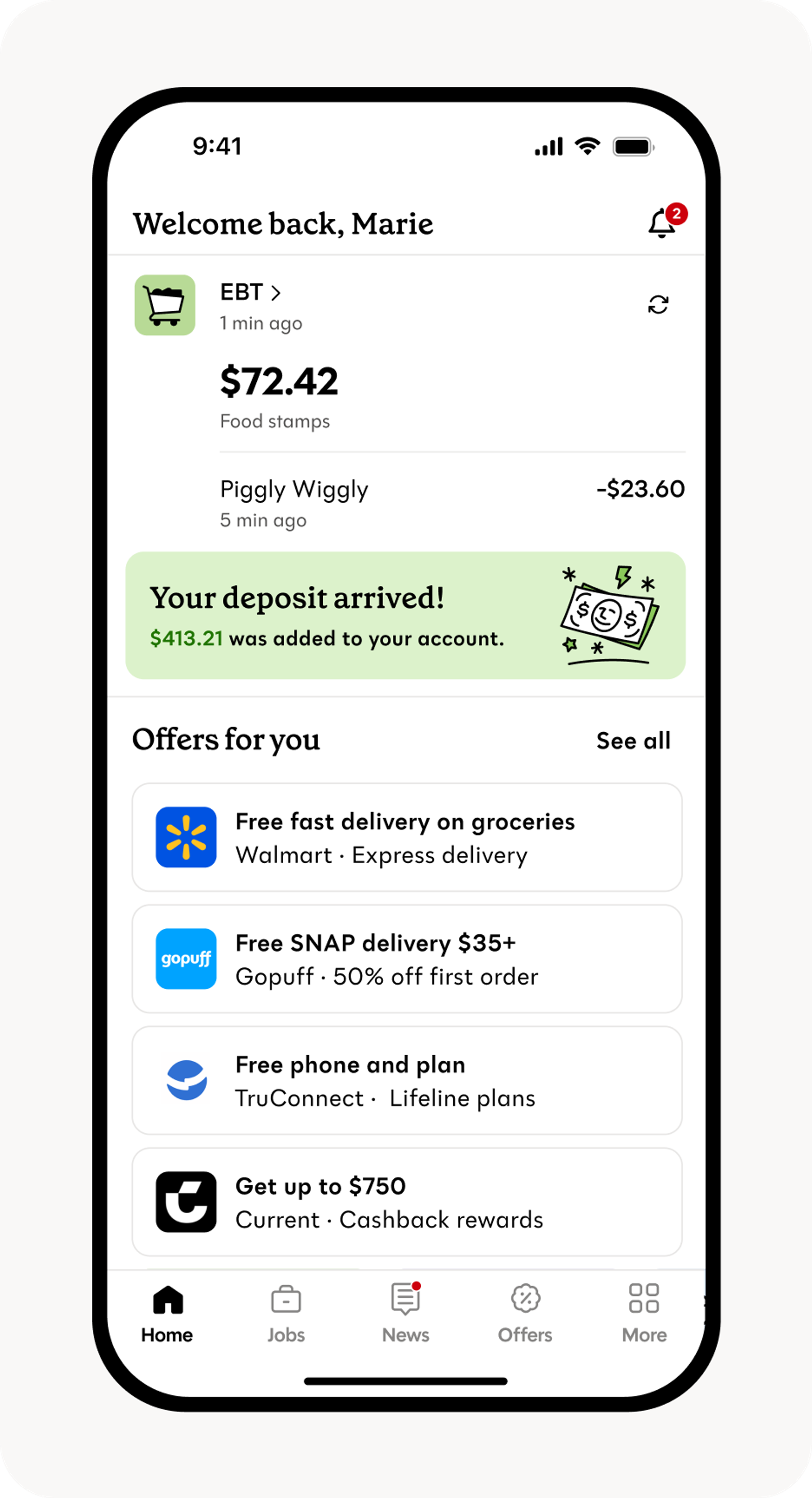View the TruConnect free phone offer

[407, 1081]
